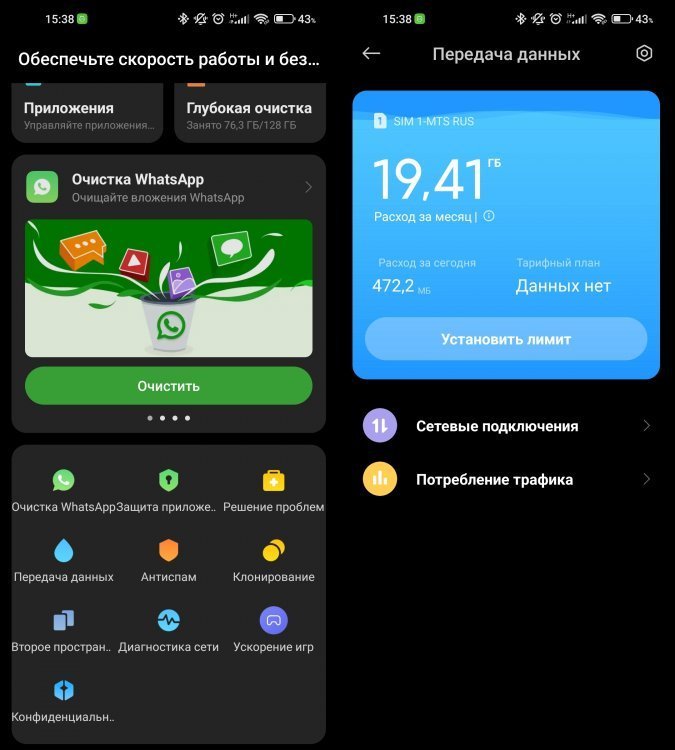Open Ускорение игр shortcut
Viewport: 675px width, 750px height.
[273, 630]
